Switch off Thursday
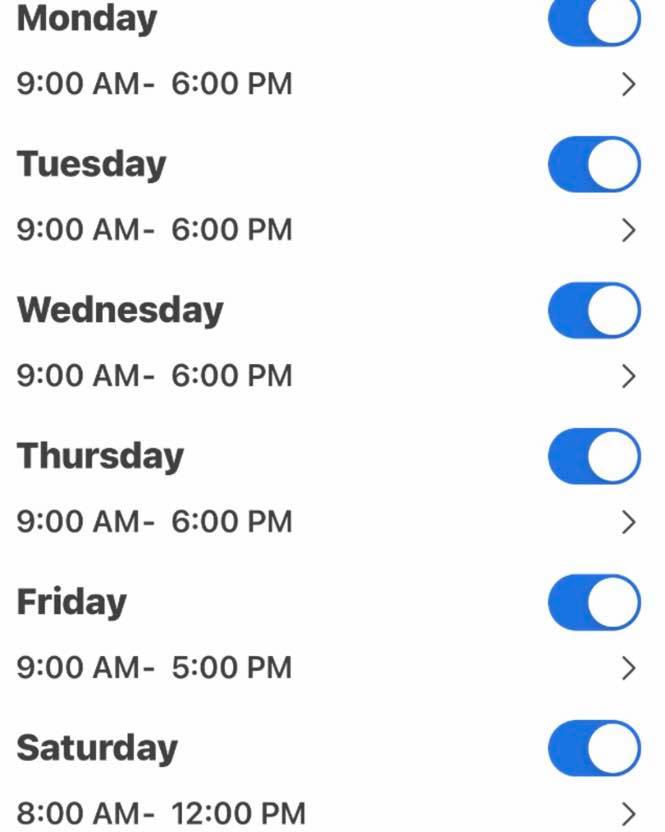The height and width of the screenshot is (832, 665). pos(594,457)
